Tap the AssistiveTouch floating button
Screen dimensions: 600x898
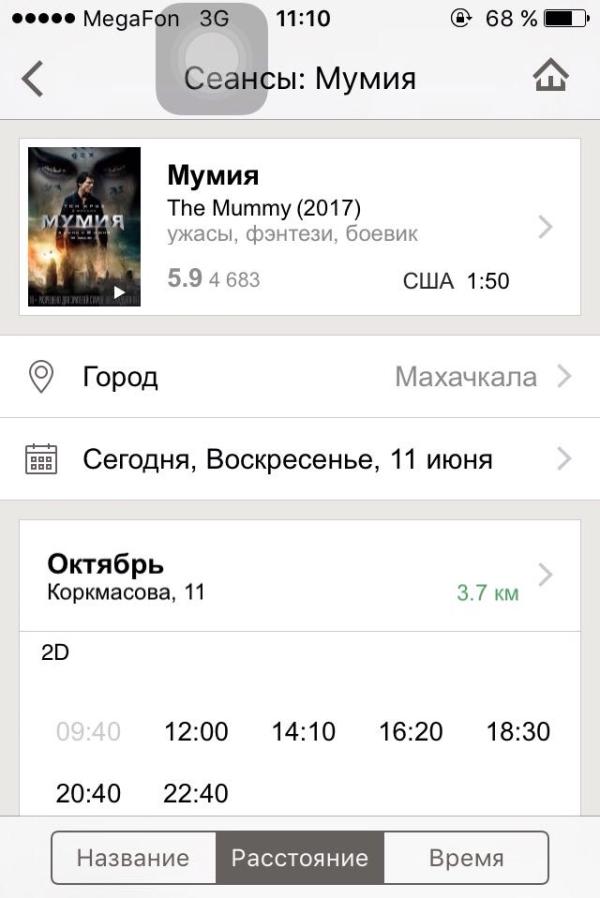pos(212,58)
